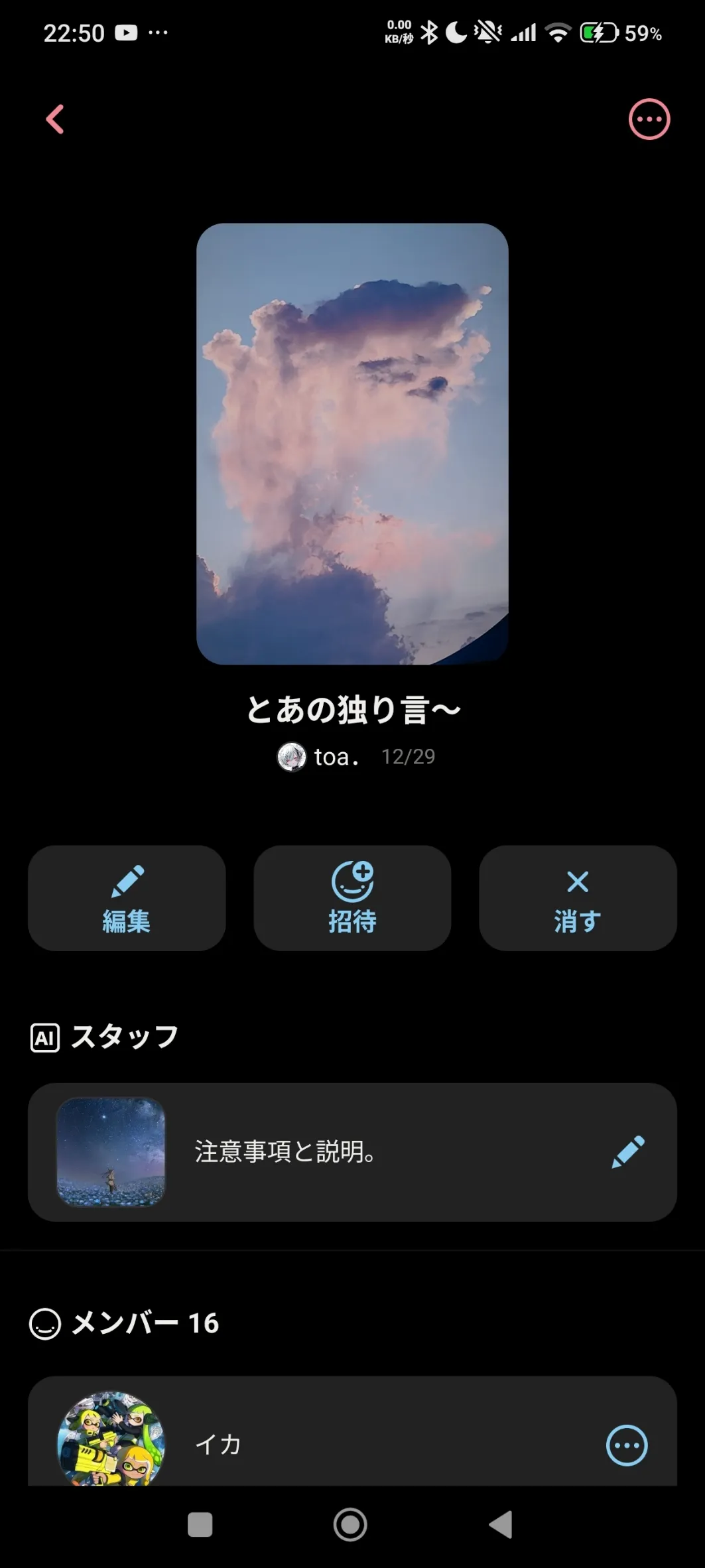Tap the 編集 edit button

pyautogui.click(x=127, y=898)
